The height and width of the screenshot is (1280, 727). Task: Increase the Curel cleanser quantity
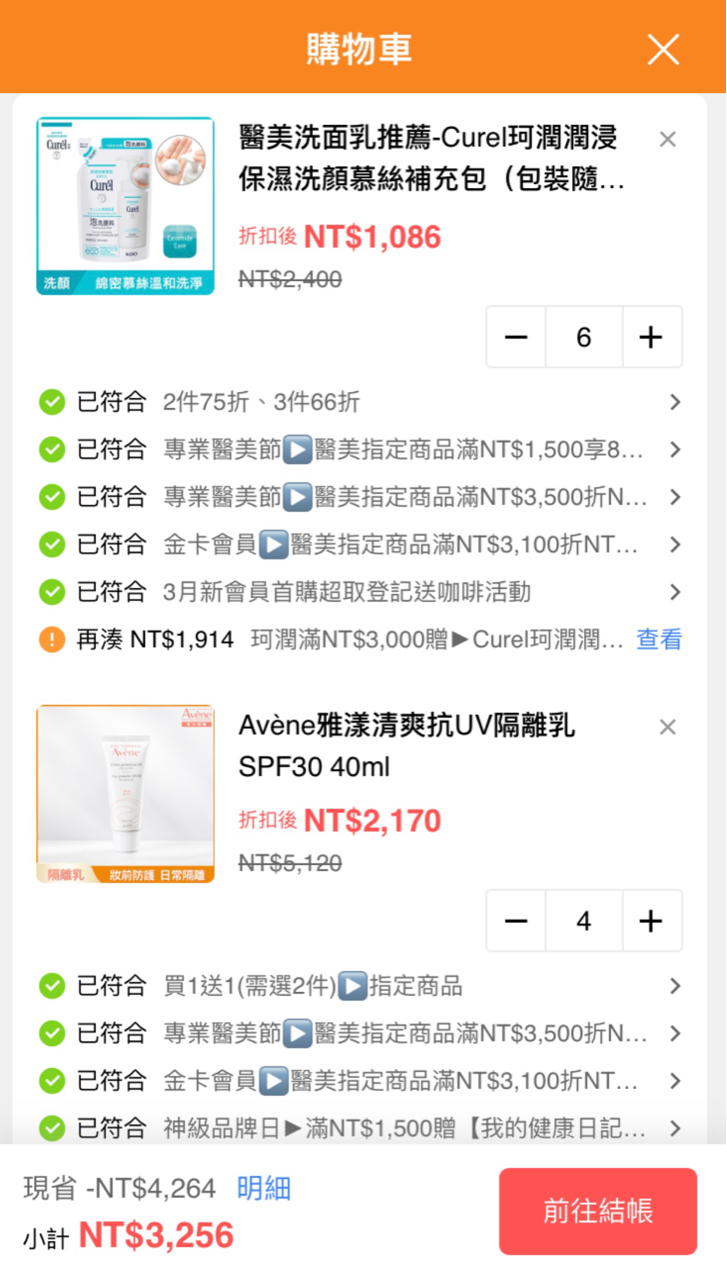click(x=651, y=337)
